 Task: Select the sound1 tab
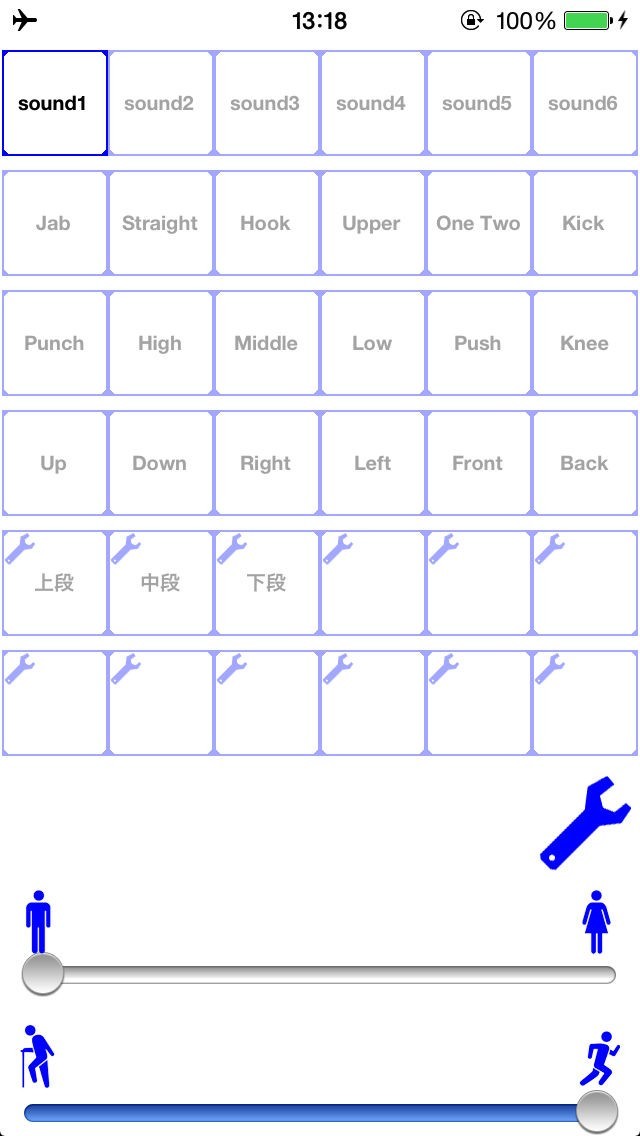pos(55,103)
